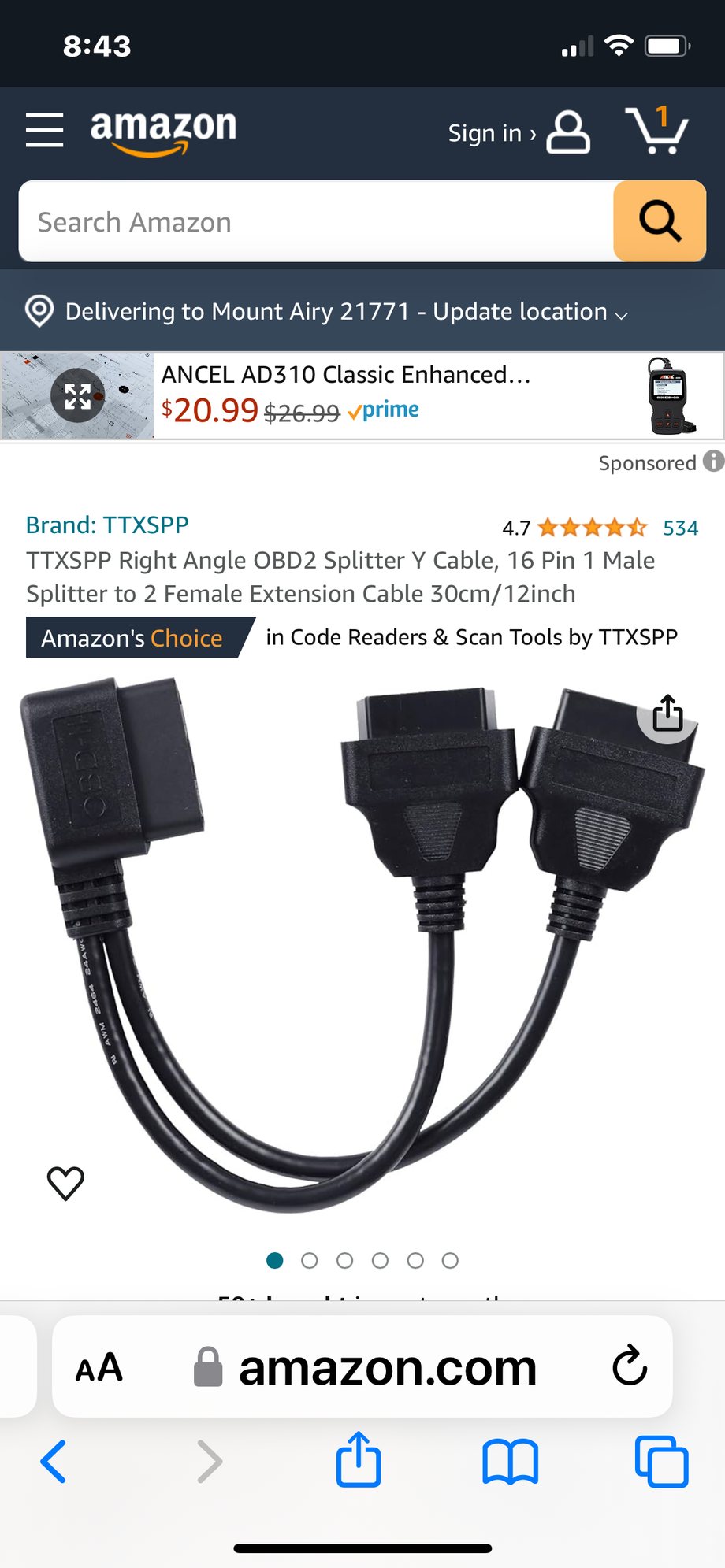Go to the Amazon home page via logo
Screen dimensions: 725x1568
tap(163, 132)
